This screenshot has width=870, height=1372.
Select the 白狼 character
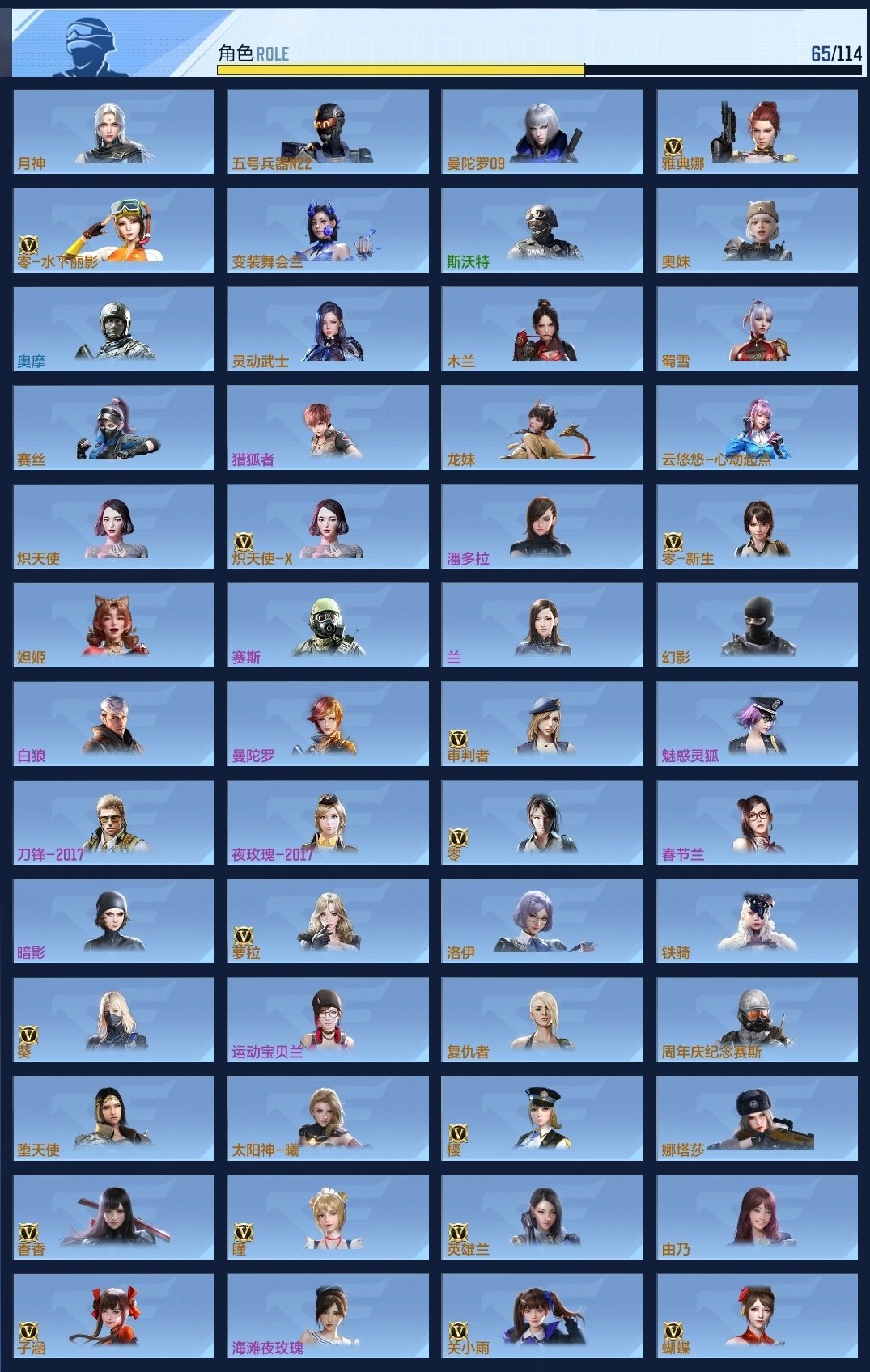(x=113, y=723)
